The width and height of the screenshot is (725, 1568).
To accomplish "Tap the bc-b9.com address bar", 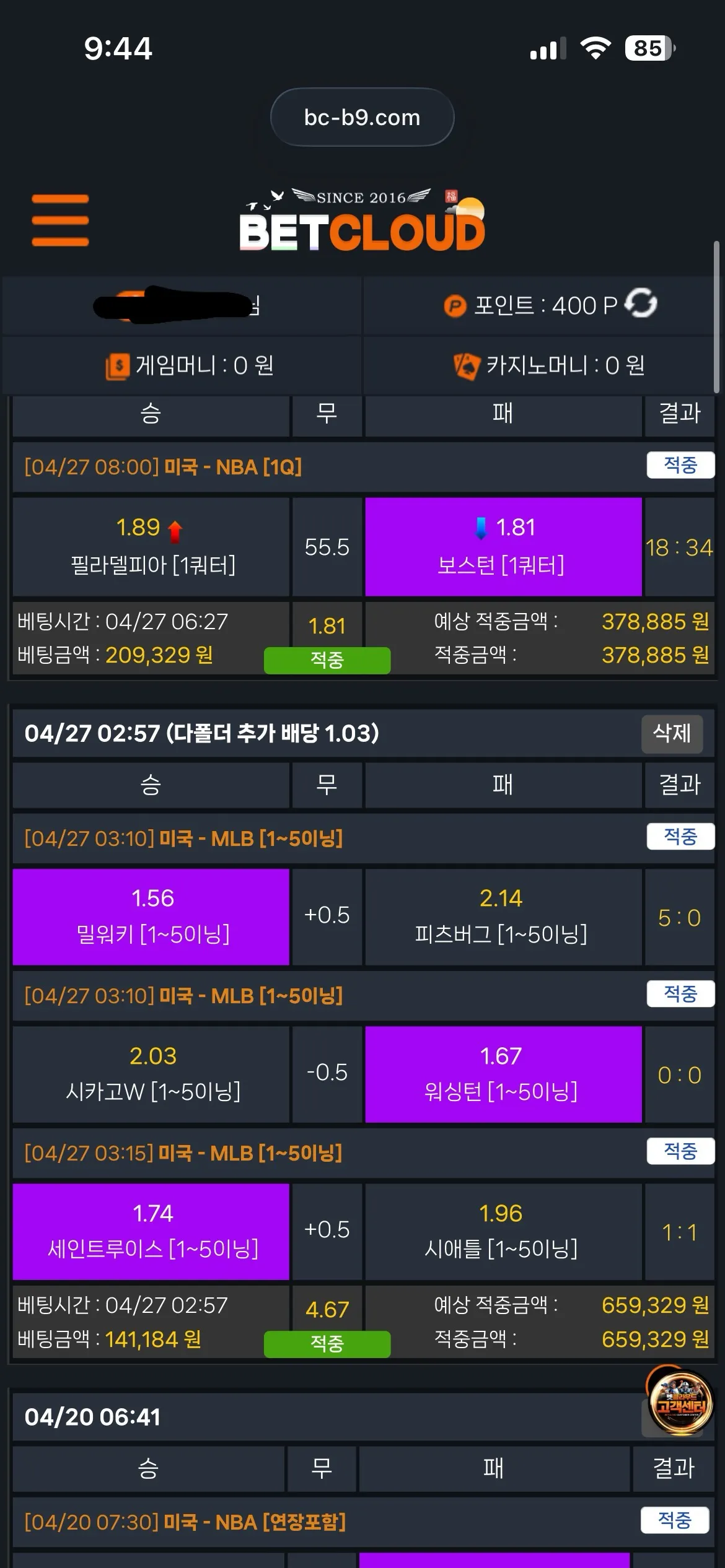I will click(362, 117).
